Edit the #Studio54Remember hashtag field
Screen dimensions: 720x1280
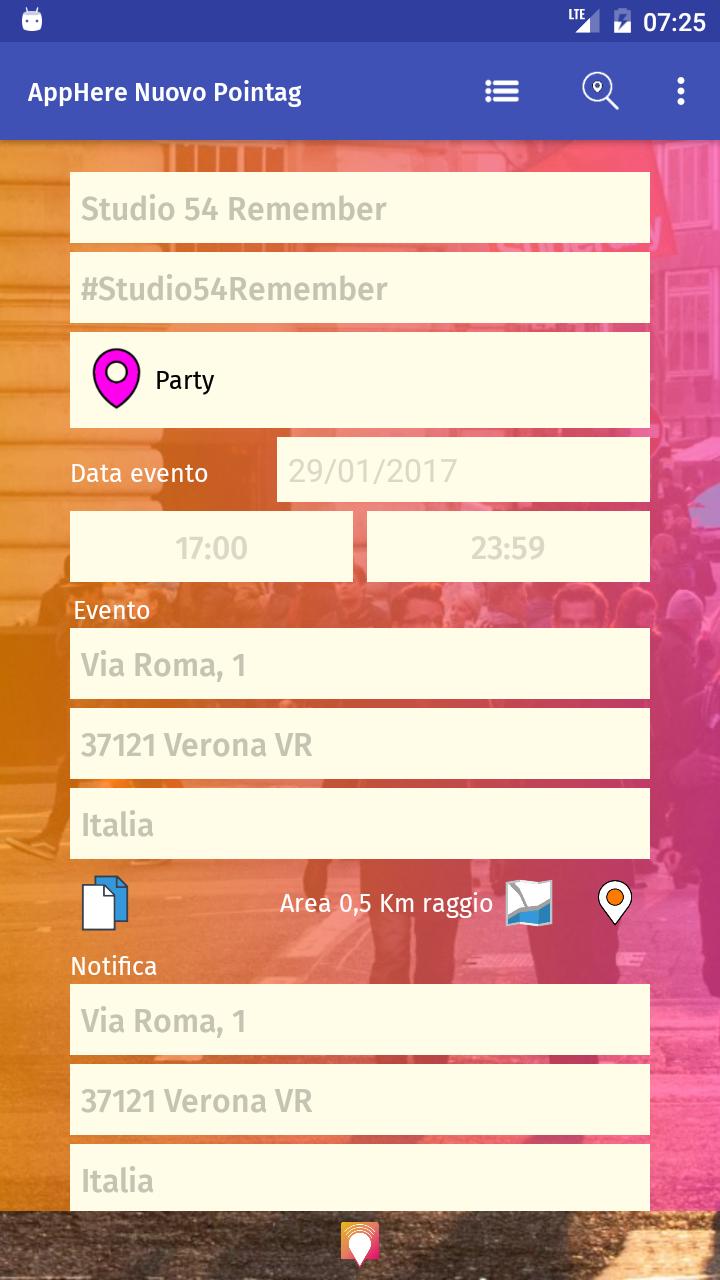pos(360,288)
